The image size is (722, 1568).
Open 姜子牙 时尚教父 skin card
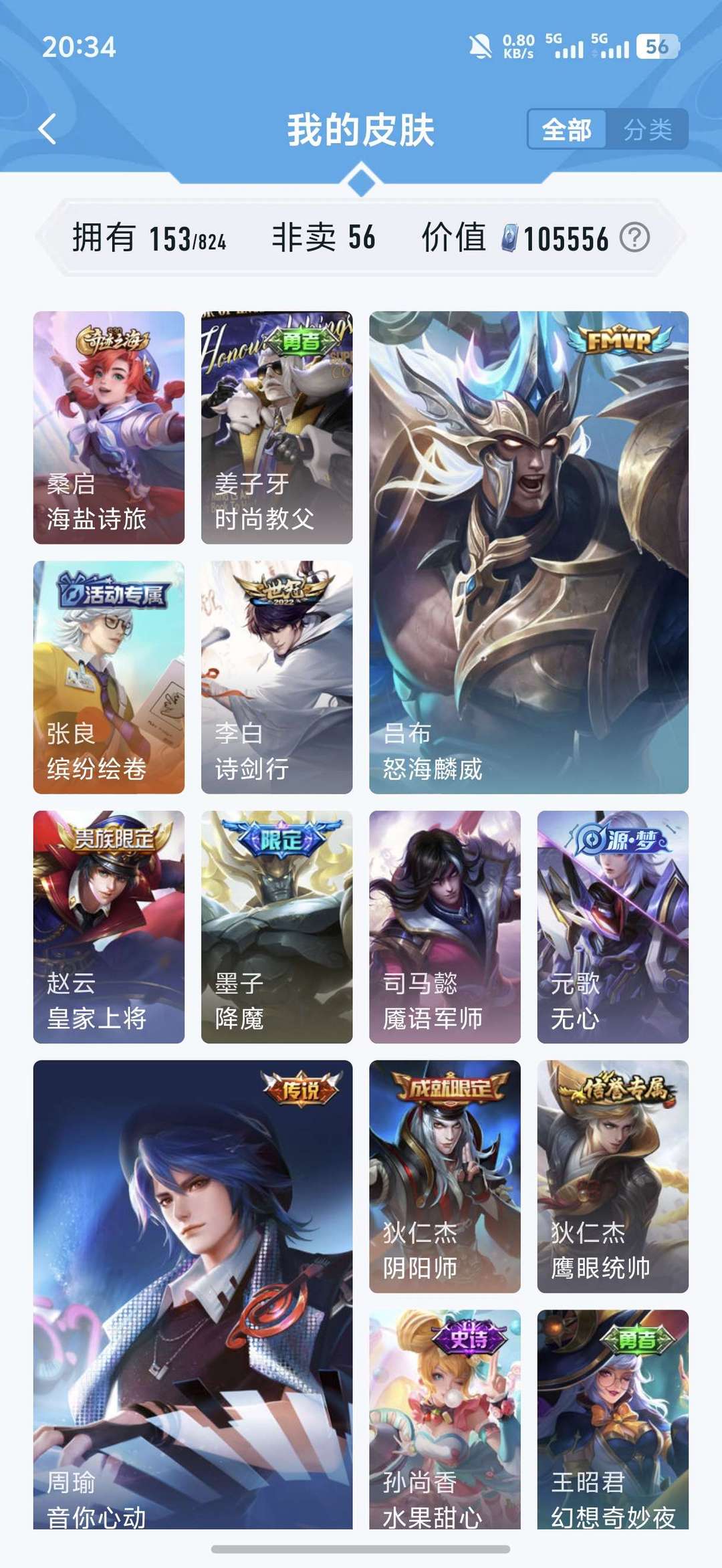click(x=277, y=427)
